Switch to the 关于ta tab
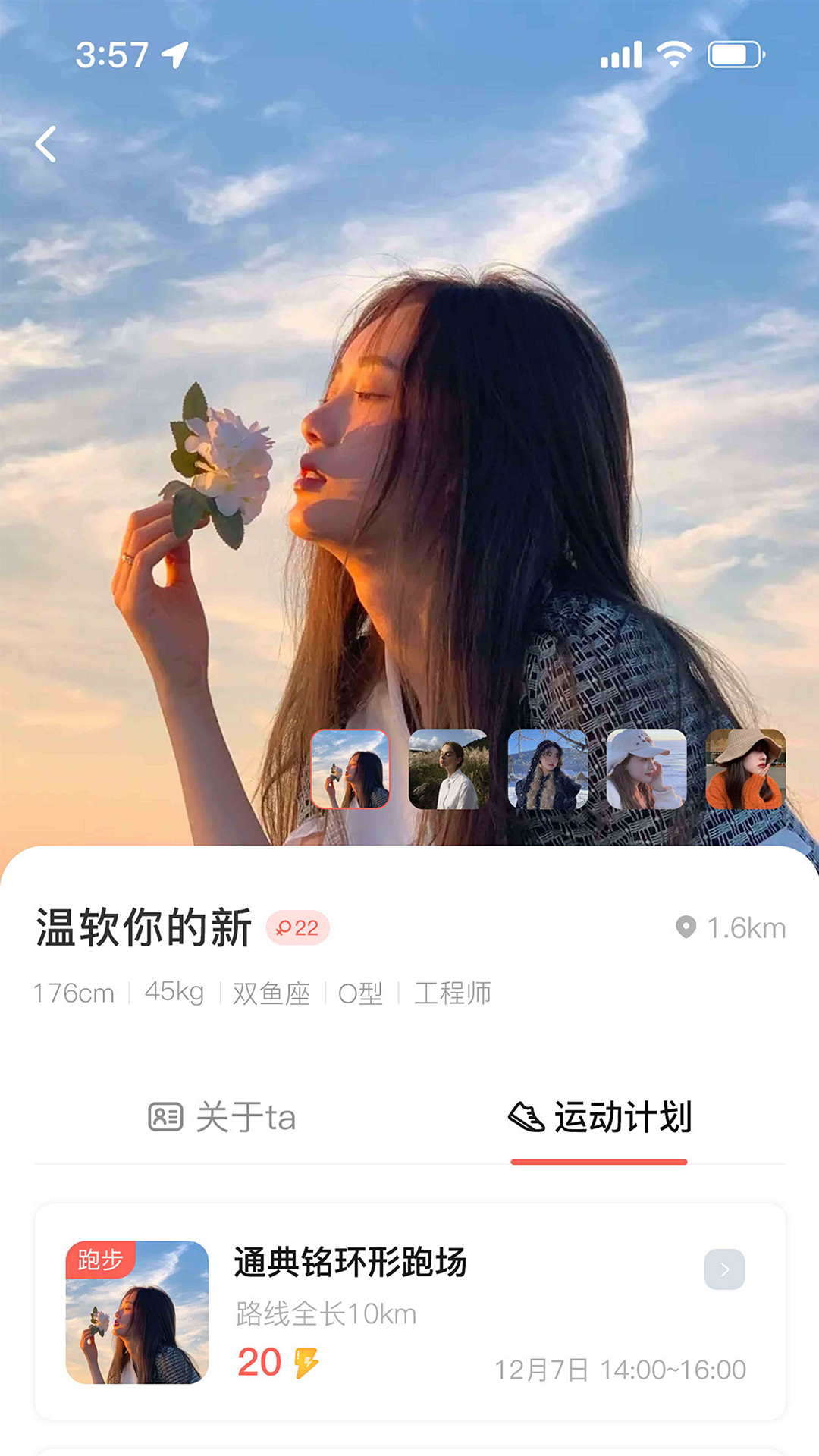The width and height of the screenshot is (819, 1456). (x=222, y=1117)
